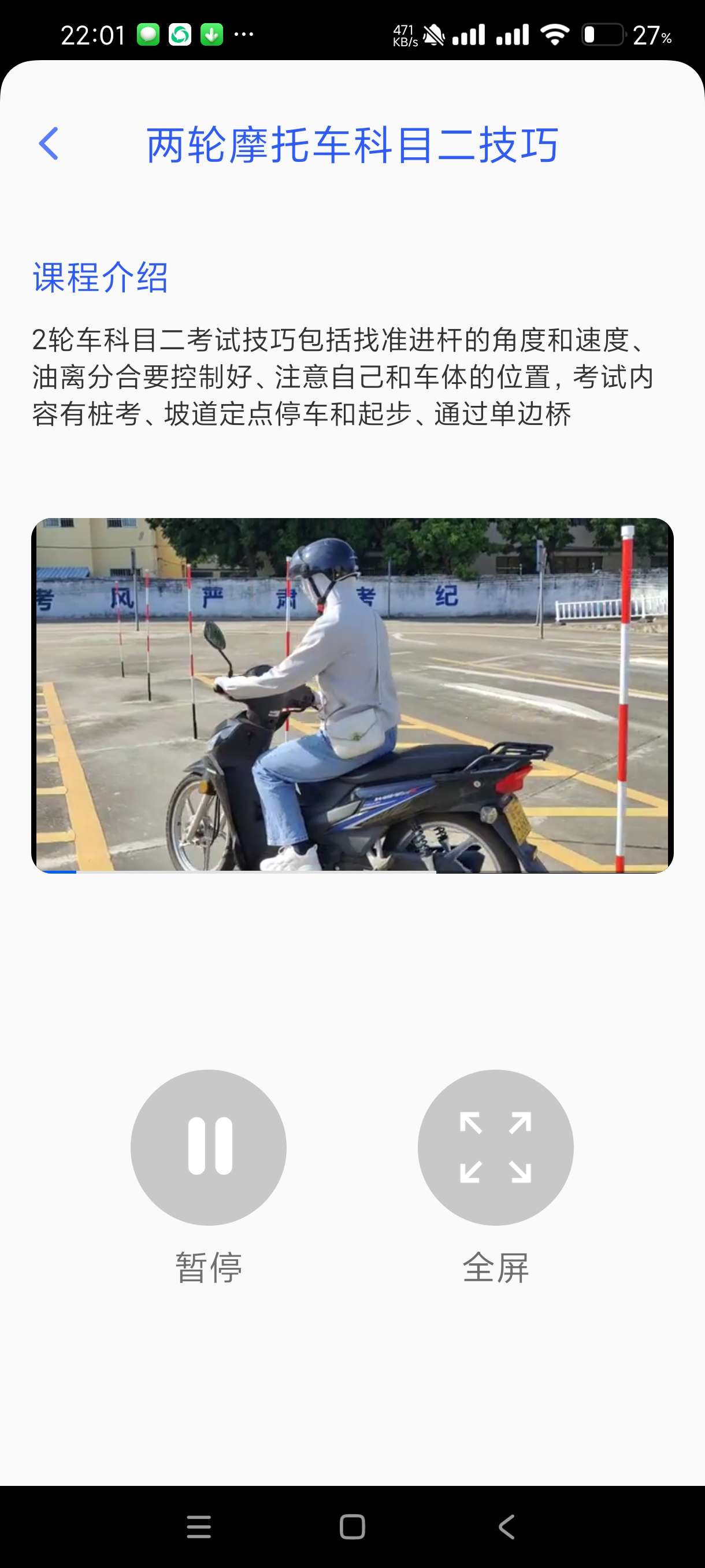The height and width of the screenshot is (1568, 705).
Task: Pause the video with 暂停 button
Action: pos(209,1148)
